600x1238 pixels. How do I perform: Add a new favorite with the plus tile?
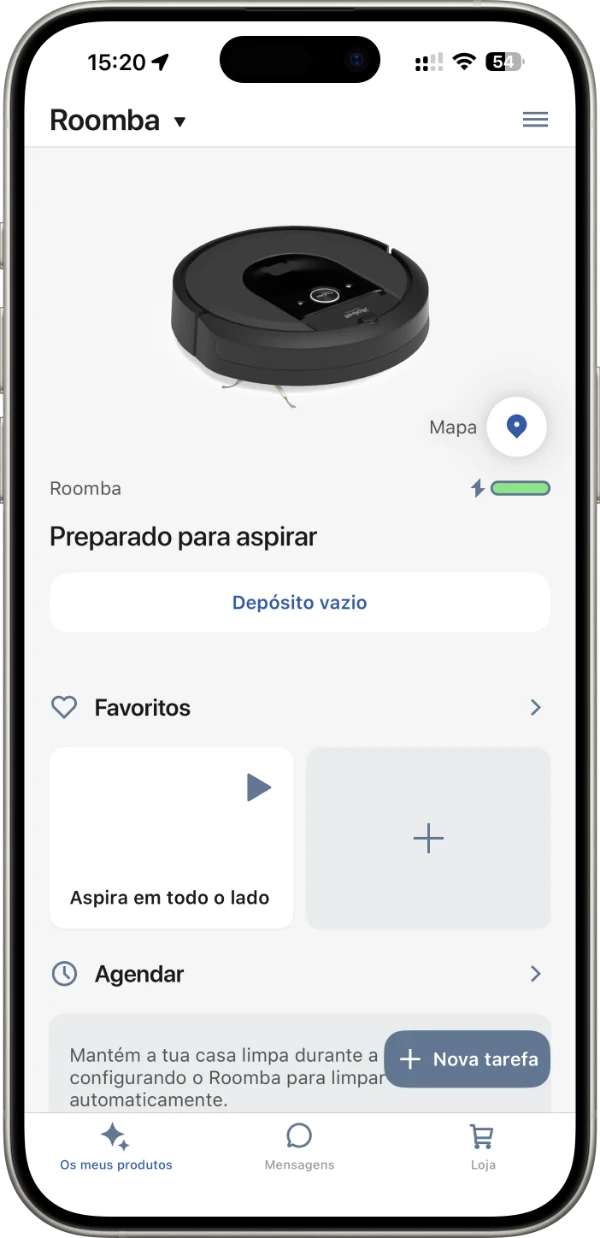click(x=428, y=838)
